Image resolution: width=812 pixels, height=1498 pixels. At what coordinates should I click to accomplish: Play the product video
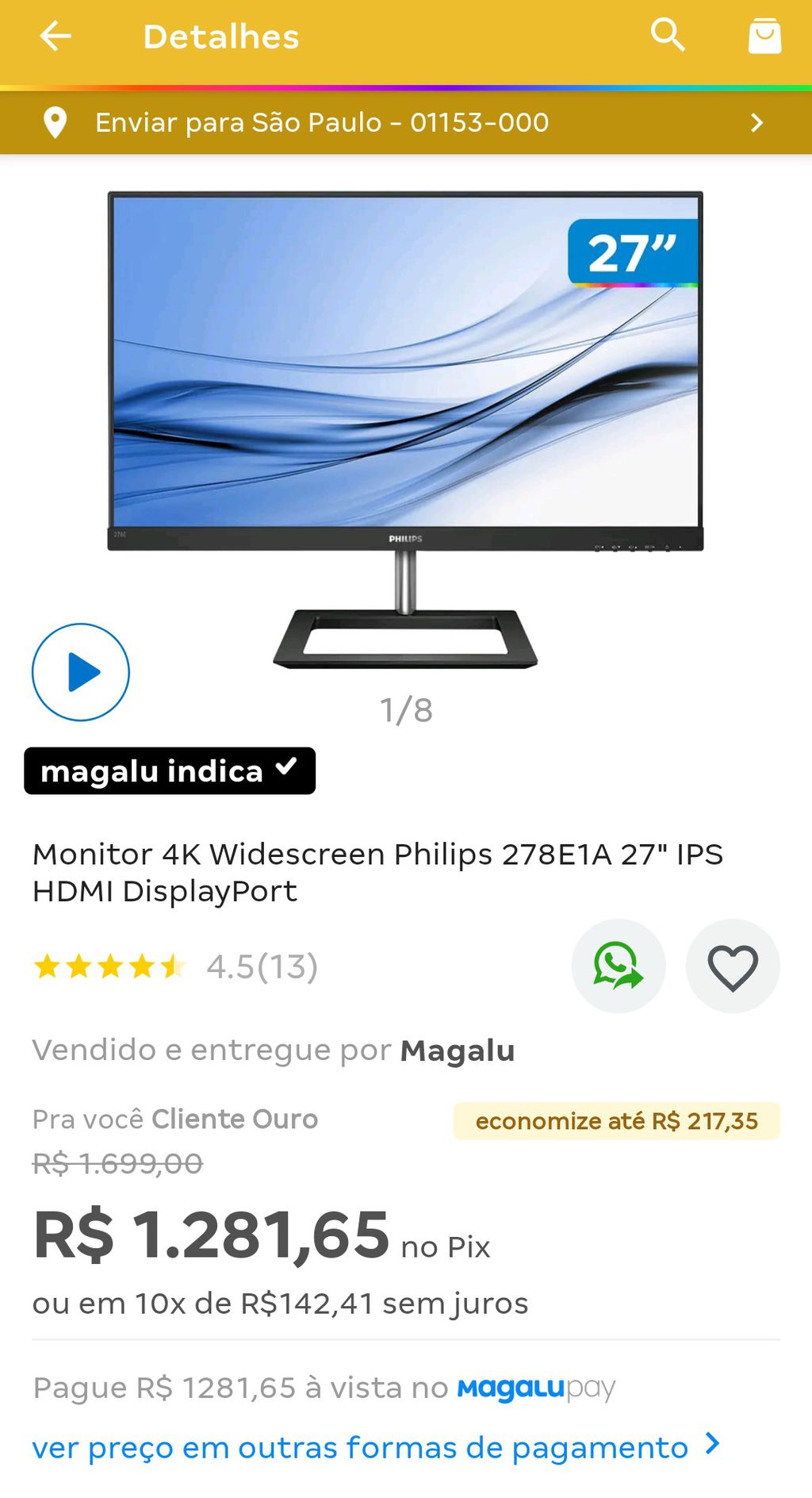coord(80,672)
